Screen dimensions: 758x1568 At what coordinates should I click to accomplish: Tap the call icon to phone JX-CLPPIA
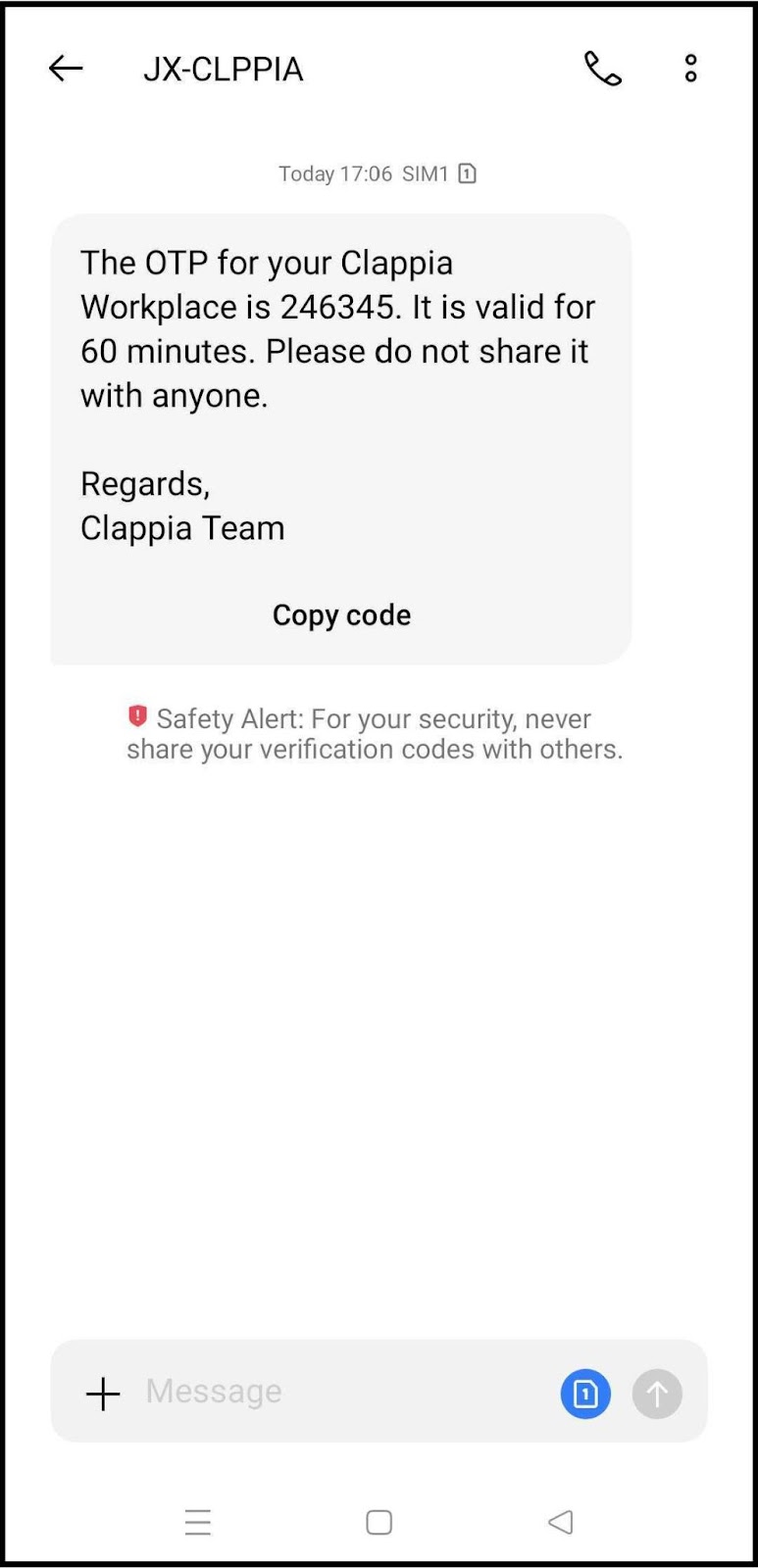pyautogui.click(x=602, y=69)
